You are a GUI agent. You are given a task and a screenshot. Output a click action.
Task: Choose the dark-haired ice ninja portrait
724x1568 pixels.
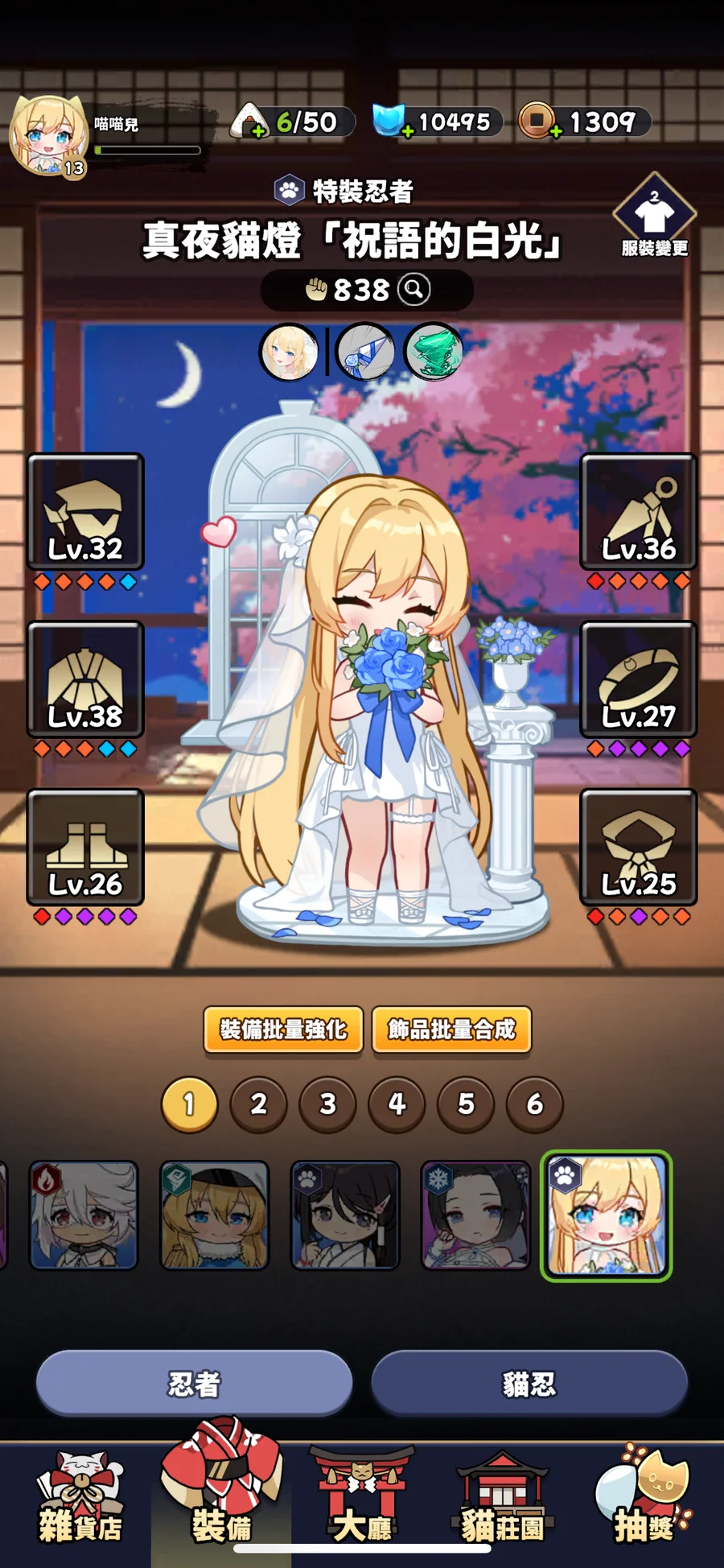point(475,1215)
